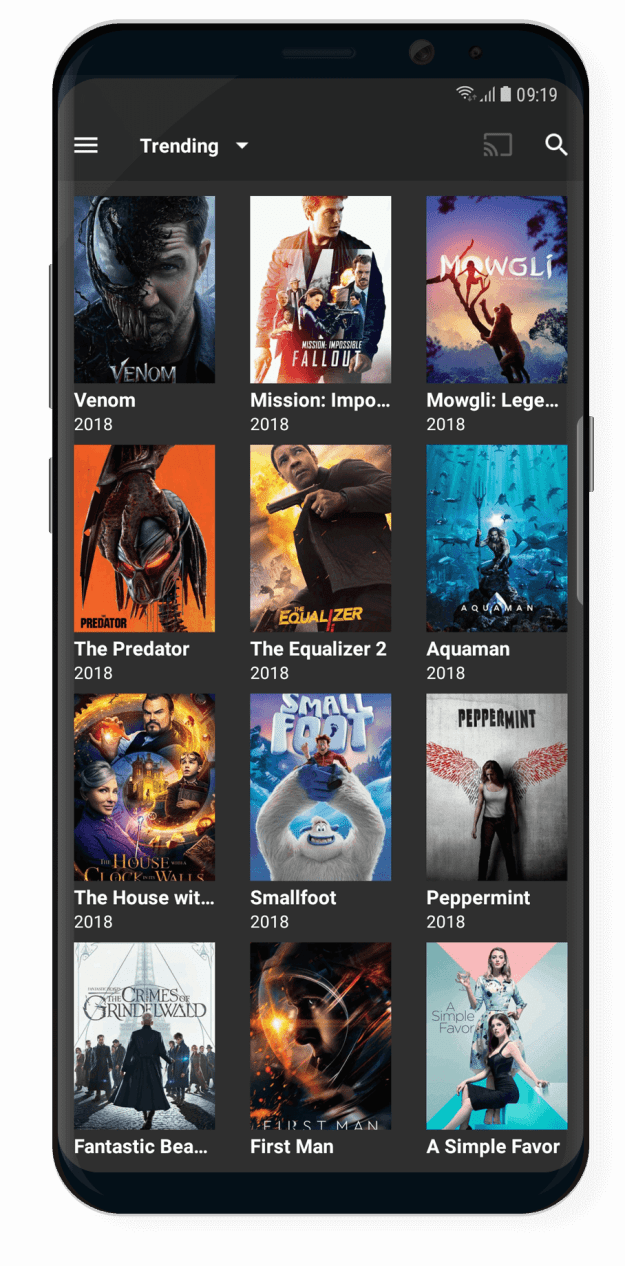Open the Venom movie tile
625x1266 pixels.
tap(144, 290)
